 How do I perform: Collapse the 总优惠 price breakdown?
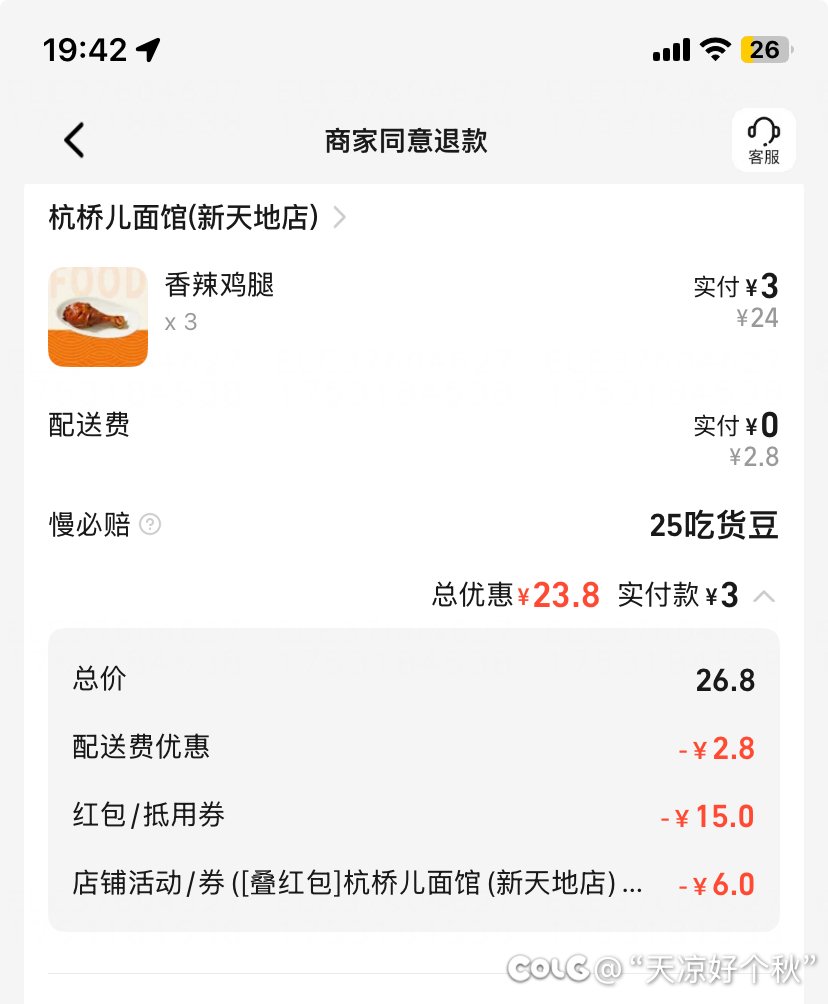pos(764,597)
